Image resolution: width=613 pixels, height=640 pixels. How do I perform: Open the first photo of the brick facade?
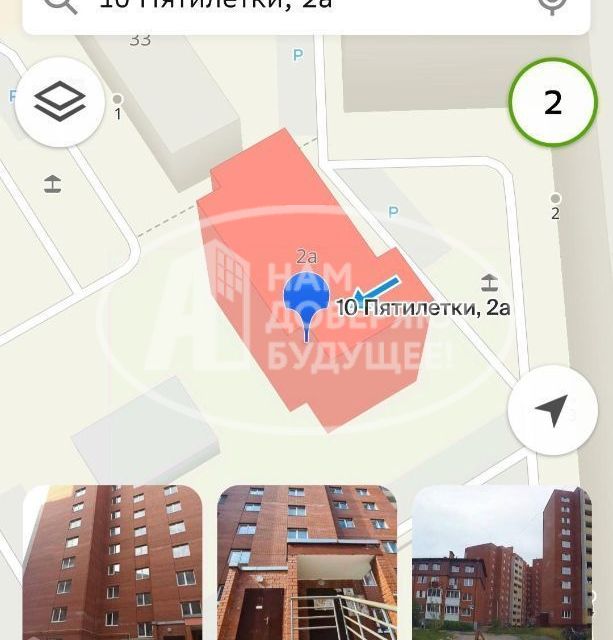[x=112, y=562]
